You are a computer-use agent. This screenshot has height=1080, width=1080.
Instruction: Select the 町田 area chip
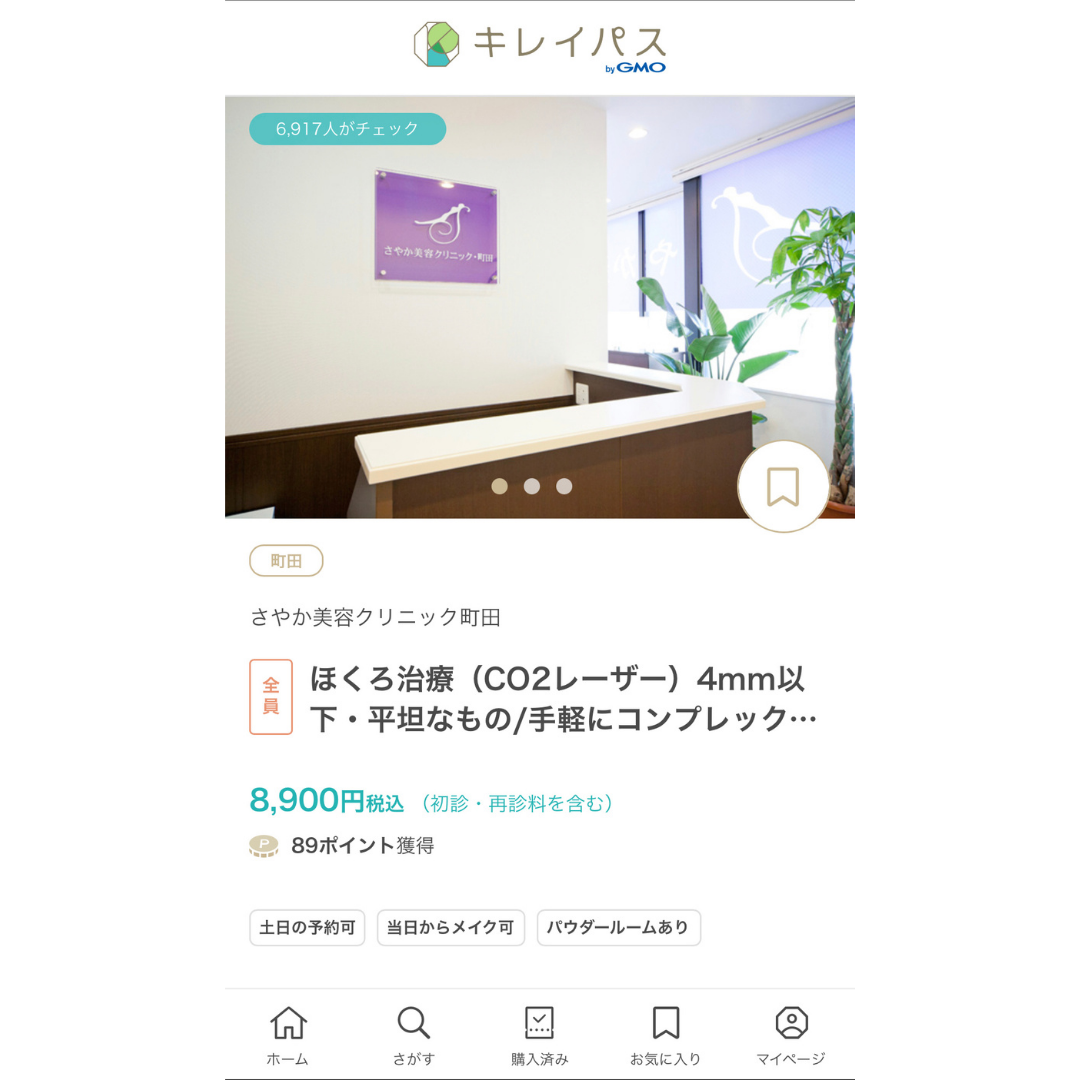(x=286, y=561)
